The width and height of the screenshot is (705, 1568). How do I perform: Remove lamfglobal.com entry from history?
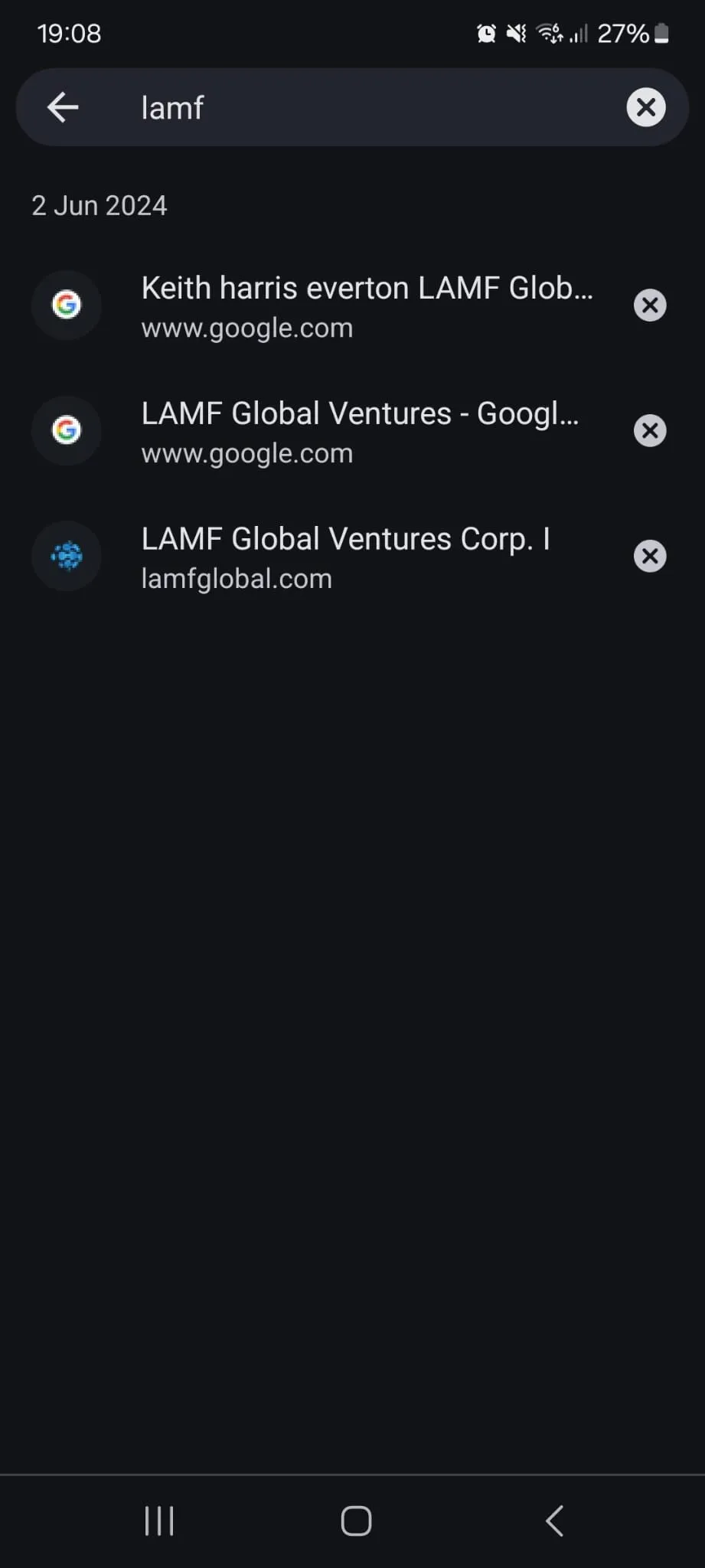point(650,557)
